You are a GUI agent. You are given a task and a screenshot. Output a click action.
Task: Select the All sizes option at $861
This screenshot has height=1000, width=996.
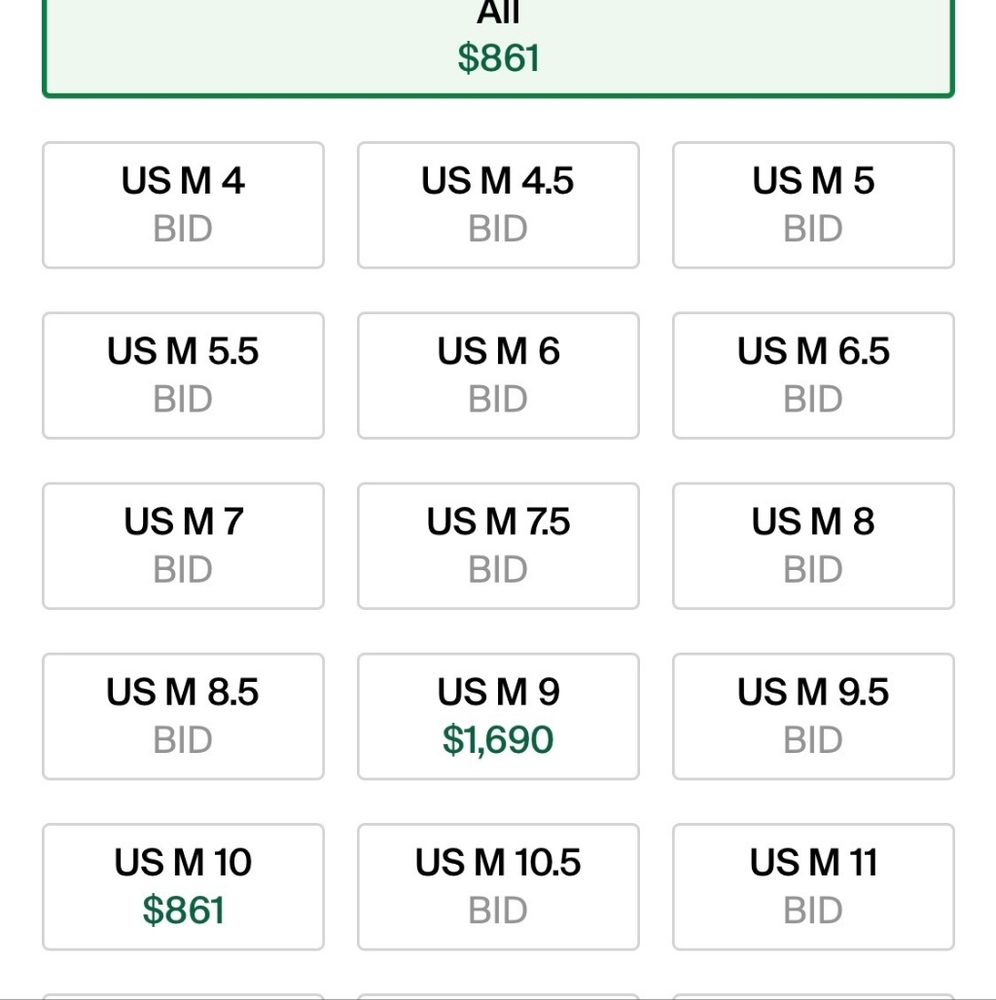(498, 45)
